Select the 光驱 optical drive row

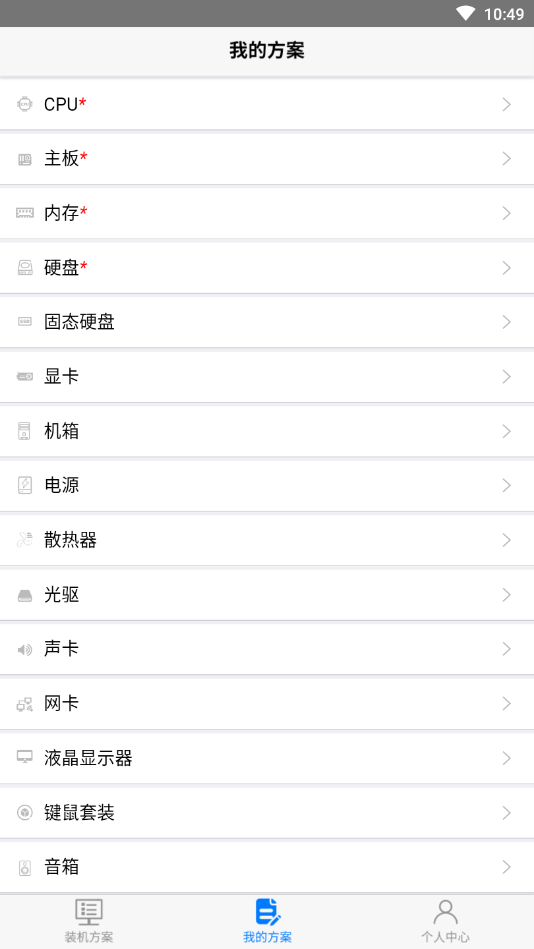click(267, 595)
